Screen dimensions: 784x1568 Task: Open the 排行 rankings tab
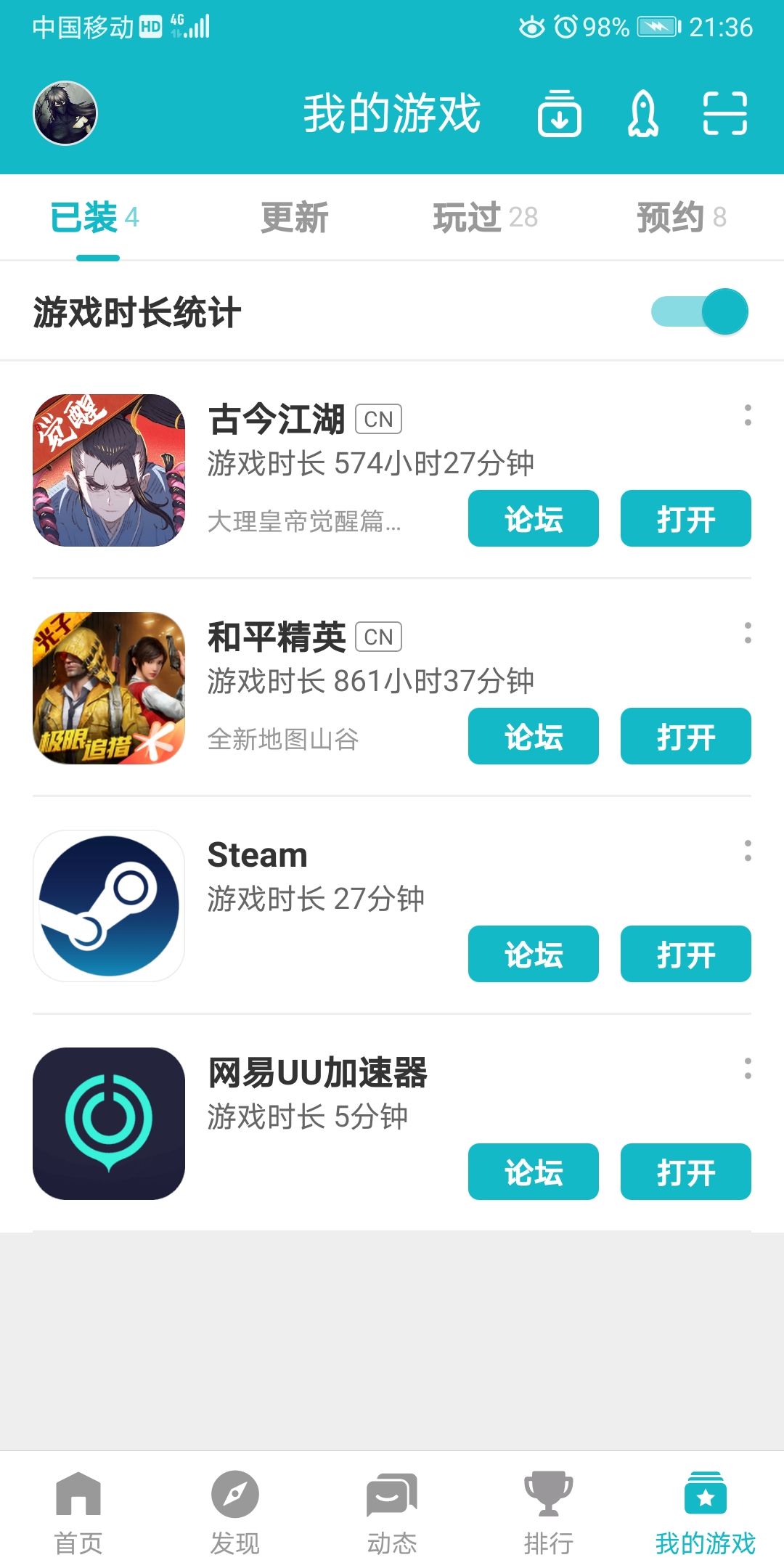coord(549,1512)
